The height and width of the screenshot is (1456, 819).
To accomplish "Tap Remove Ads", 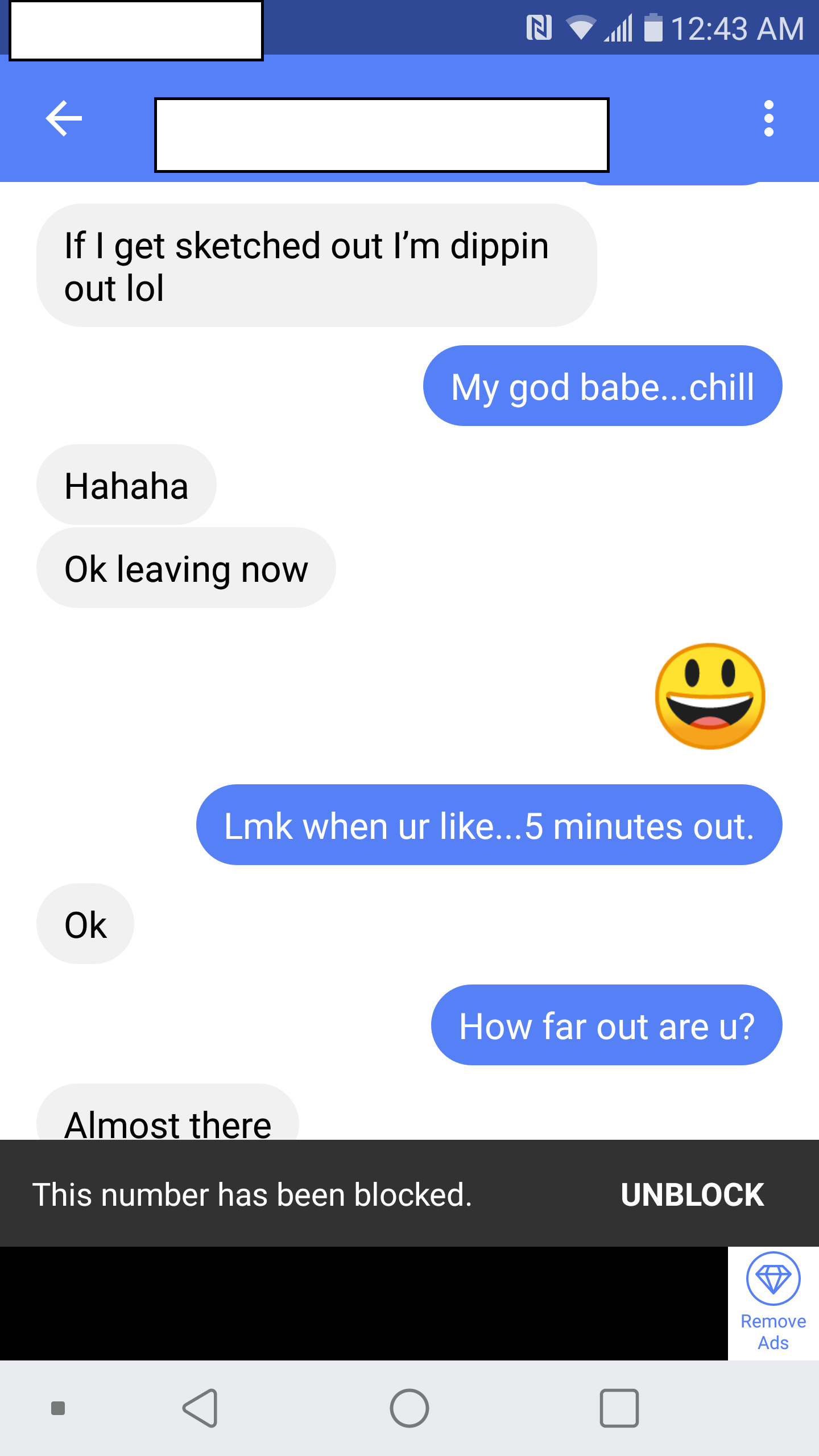I will [x=773, y=1303].
